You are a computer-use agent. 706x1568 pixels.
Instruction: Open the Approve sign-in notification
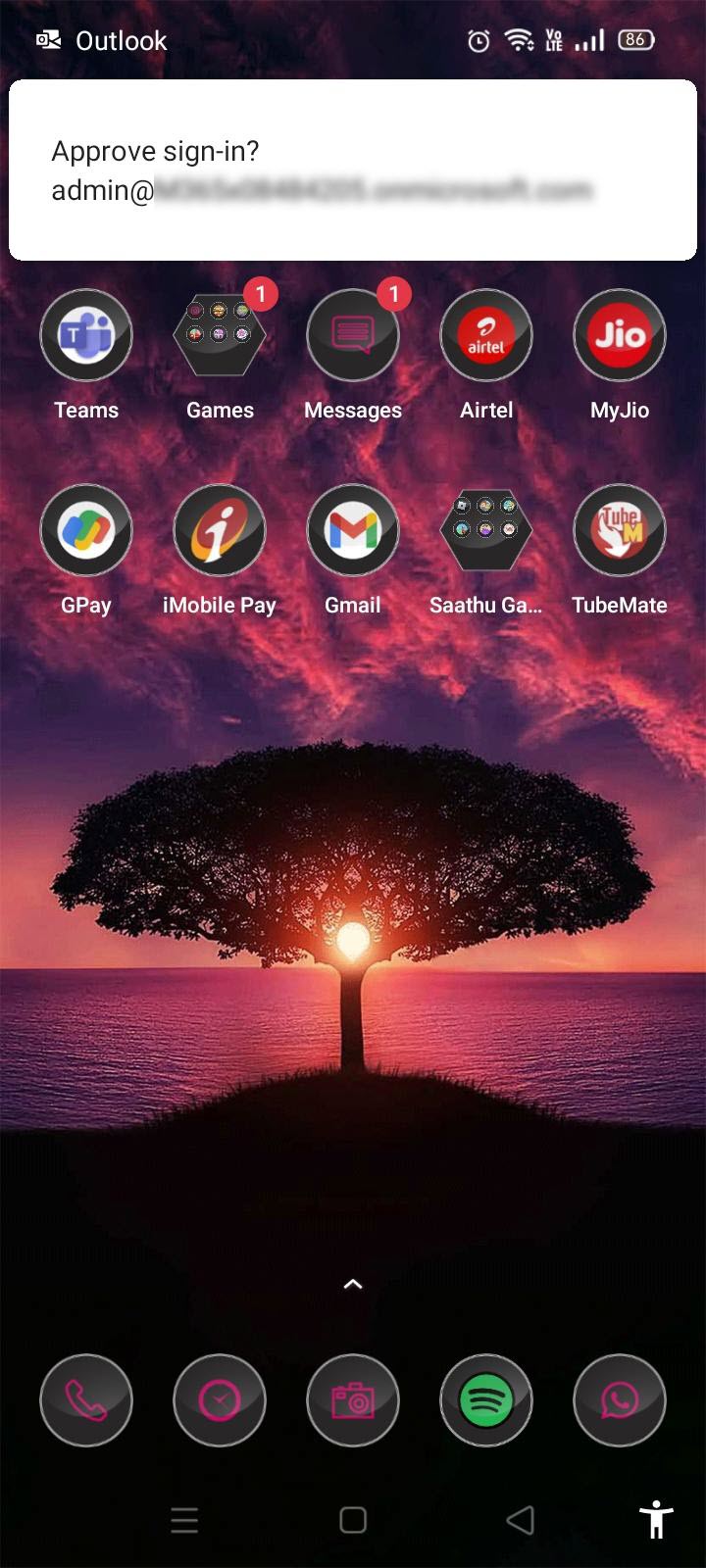353,170
